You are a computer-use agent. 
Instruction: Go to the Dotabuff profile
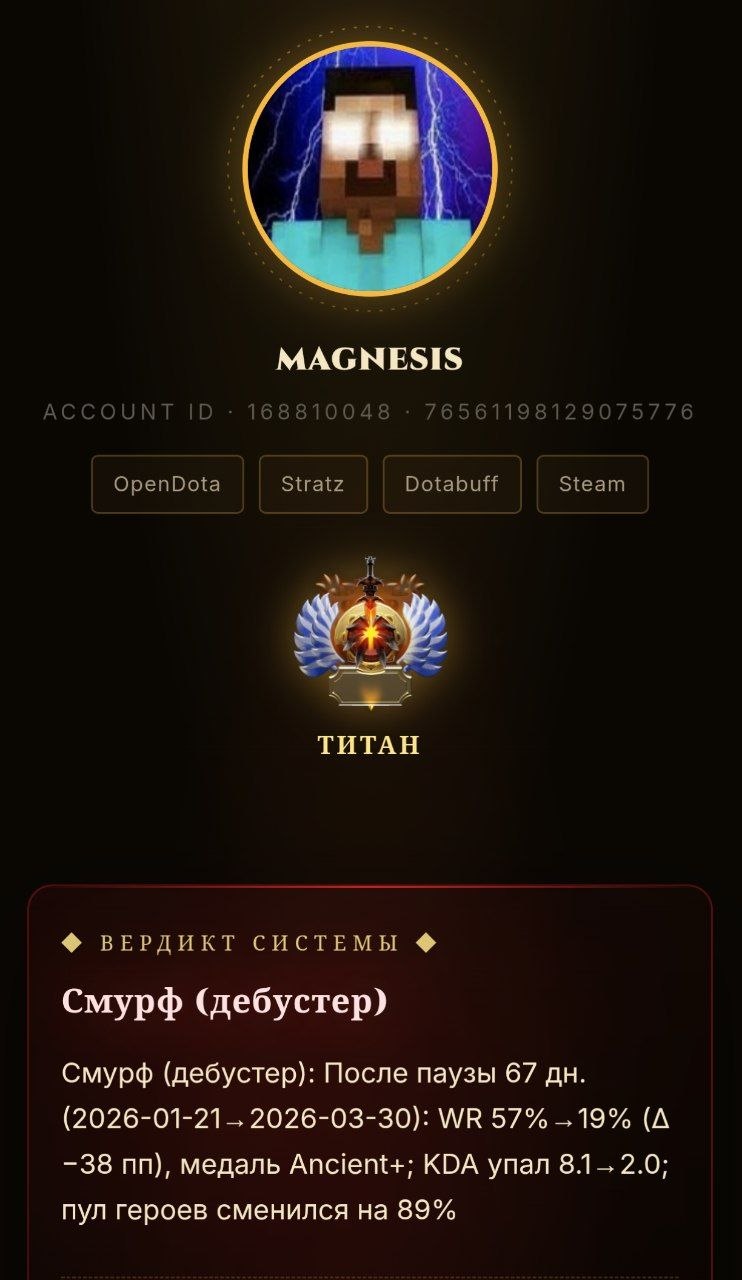coord(451,484)
